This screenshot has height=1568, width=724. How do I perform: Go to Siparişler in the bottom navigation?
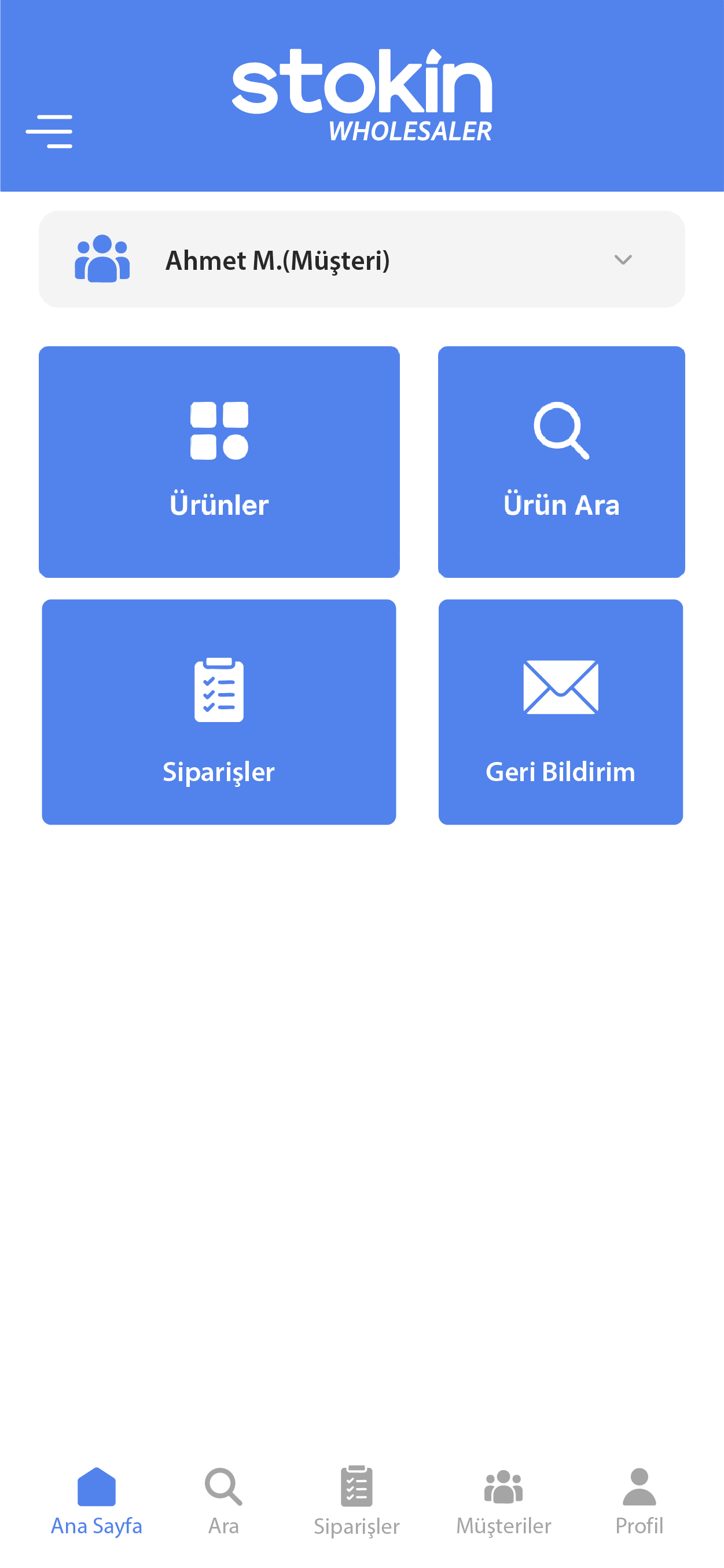[x=357, y=1500]
